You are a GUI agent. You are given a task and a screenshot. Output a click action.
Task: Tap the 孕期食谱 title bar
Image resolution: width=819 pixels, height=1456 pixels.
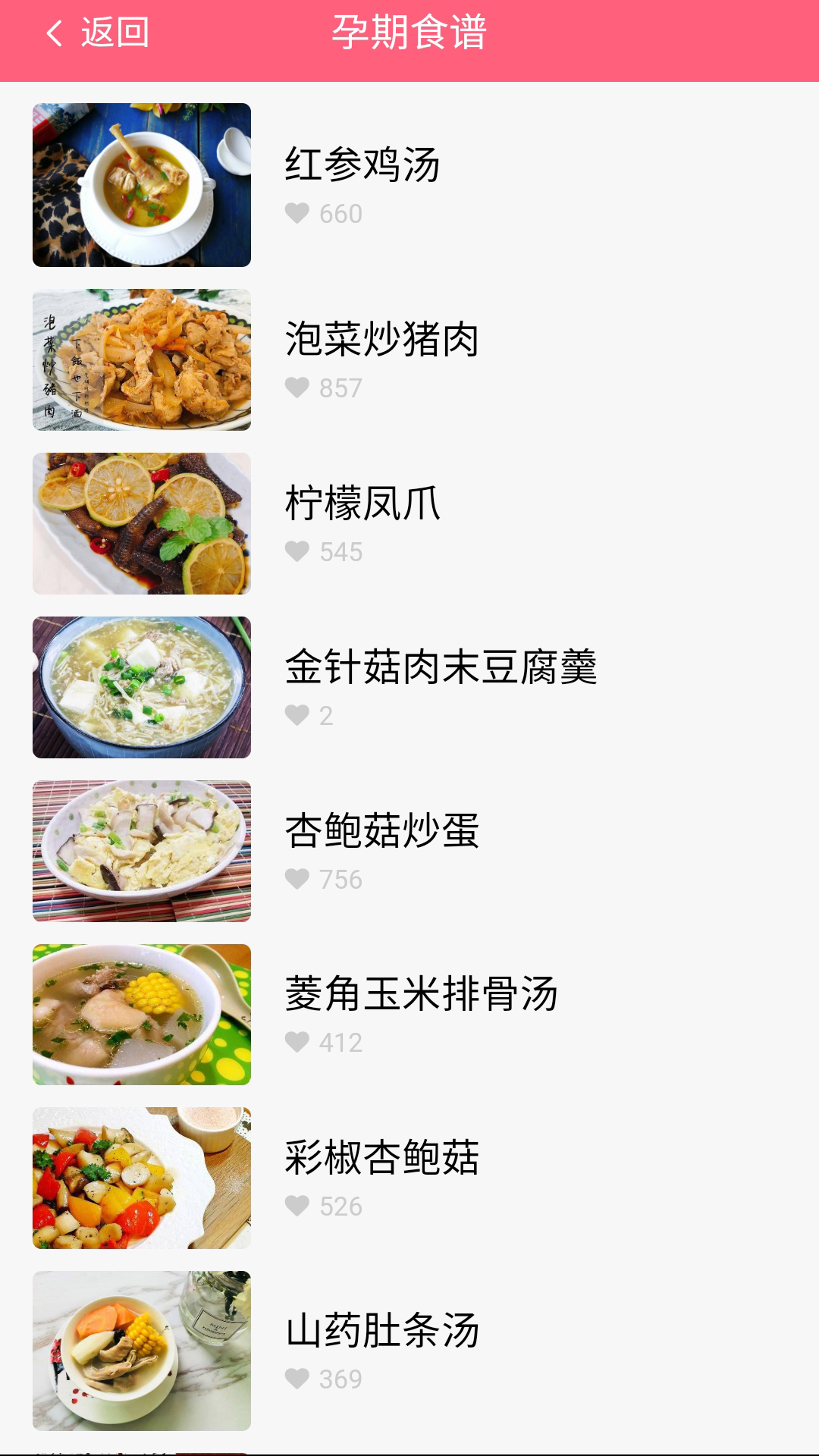409,33
